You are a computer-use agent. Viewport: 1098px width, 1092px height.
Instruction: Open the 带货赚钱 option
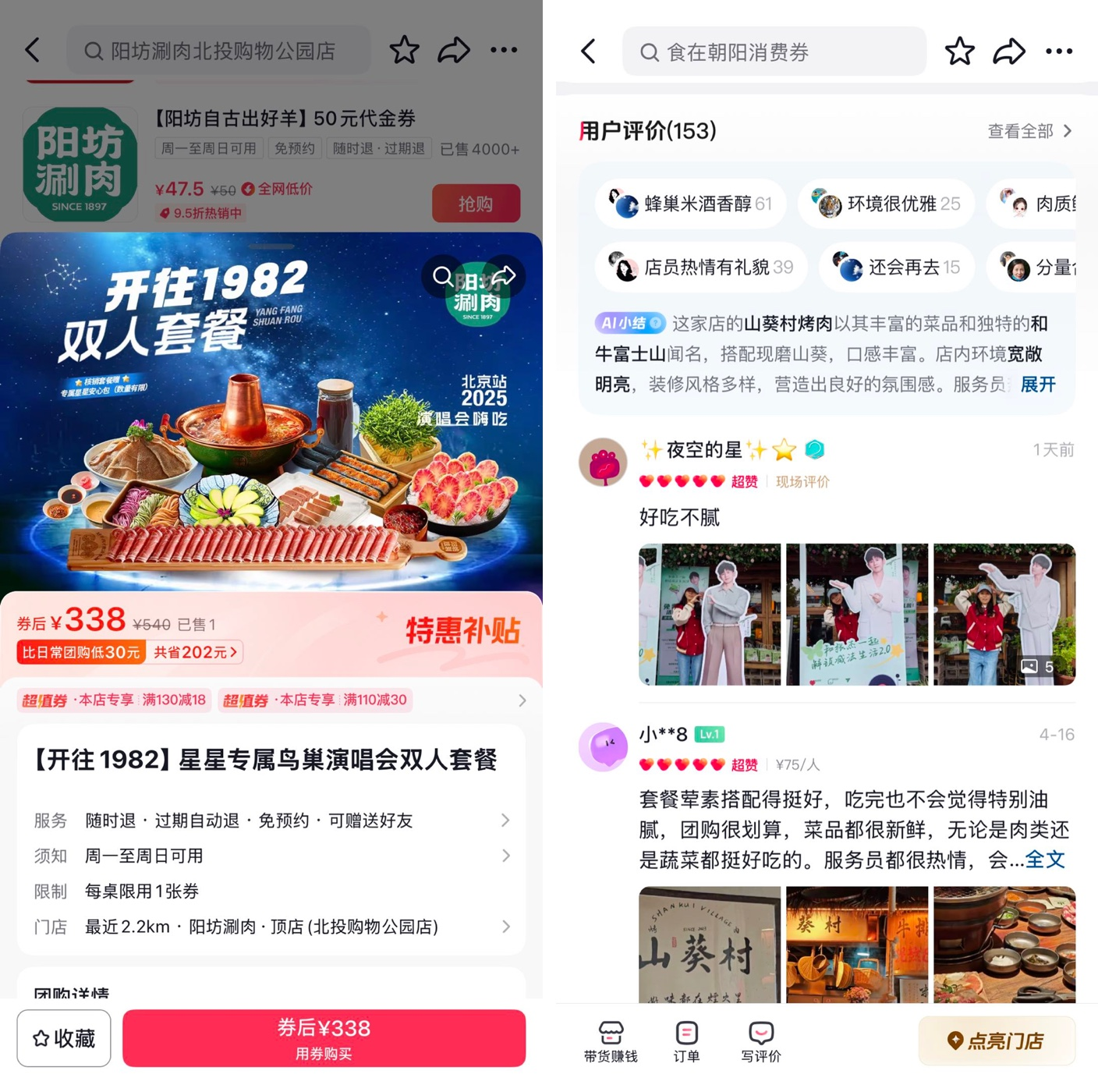click(611, 1041)
